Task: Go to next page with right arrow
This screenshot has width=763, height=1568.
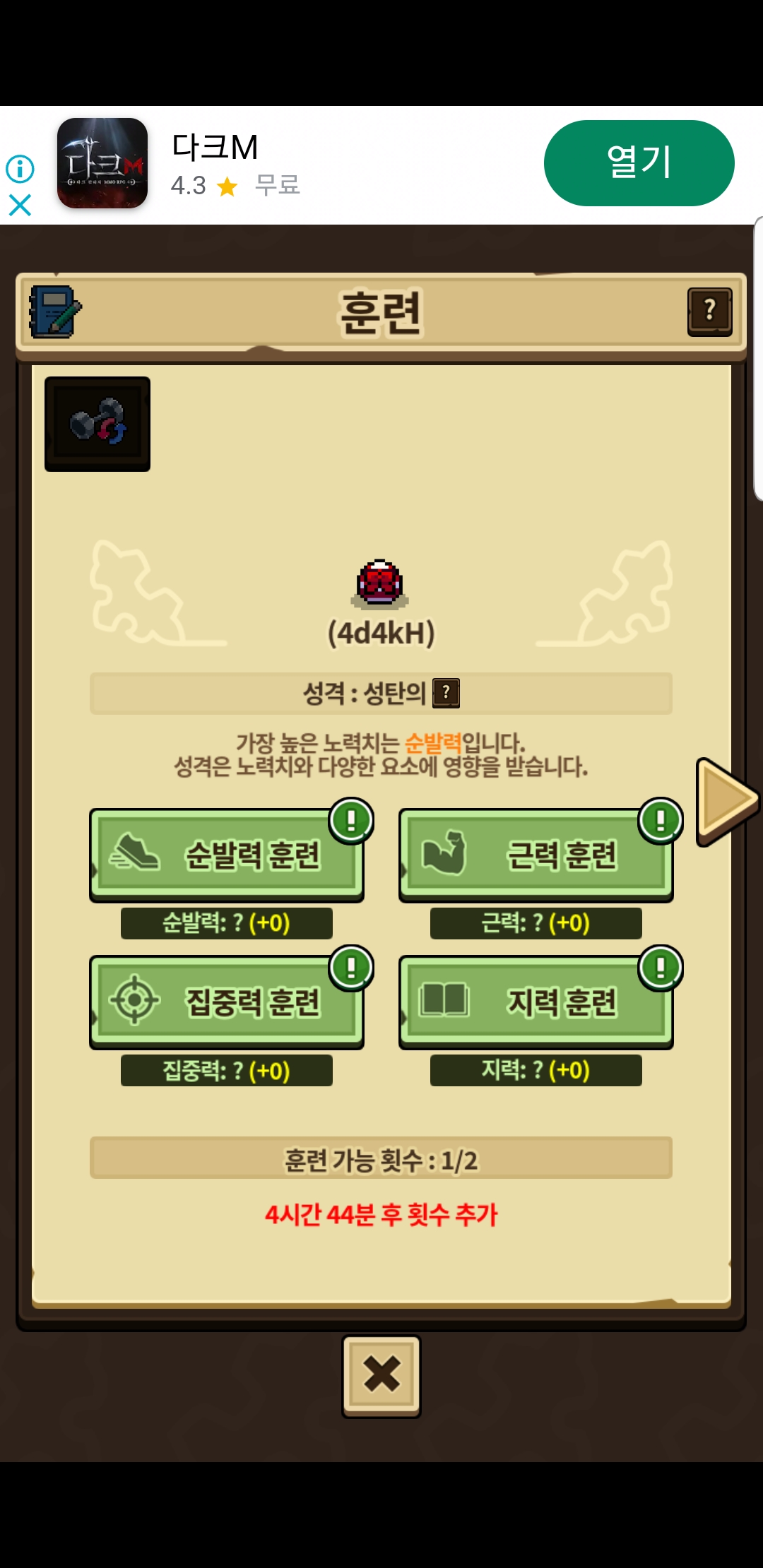Action: tap(727, 802)
